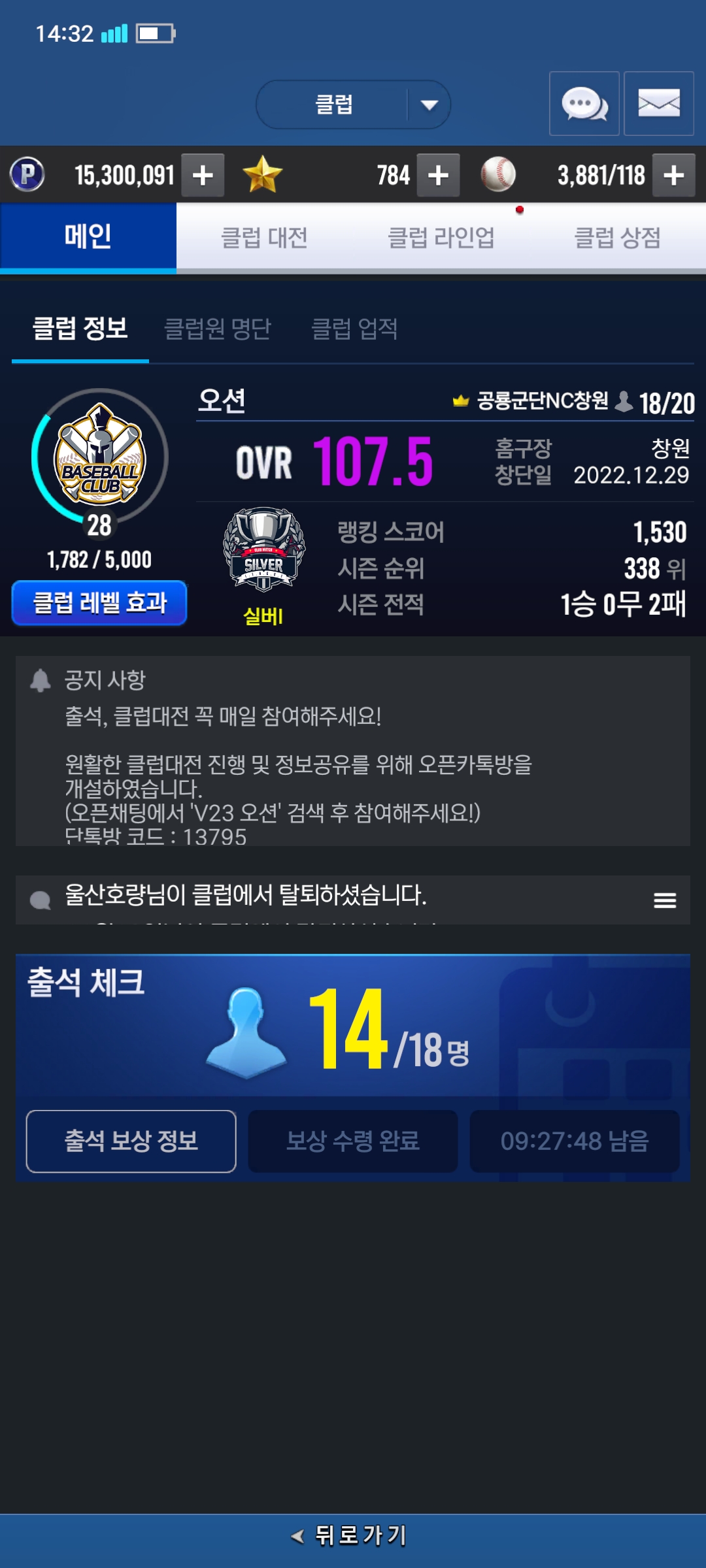
Task: Add more stars beside 784
Action: pos(438,175)
